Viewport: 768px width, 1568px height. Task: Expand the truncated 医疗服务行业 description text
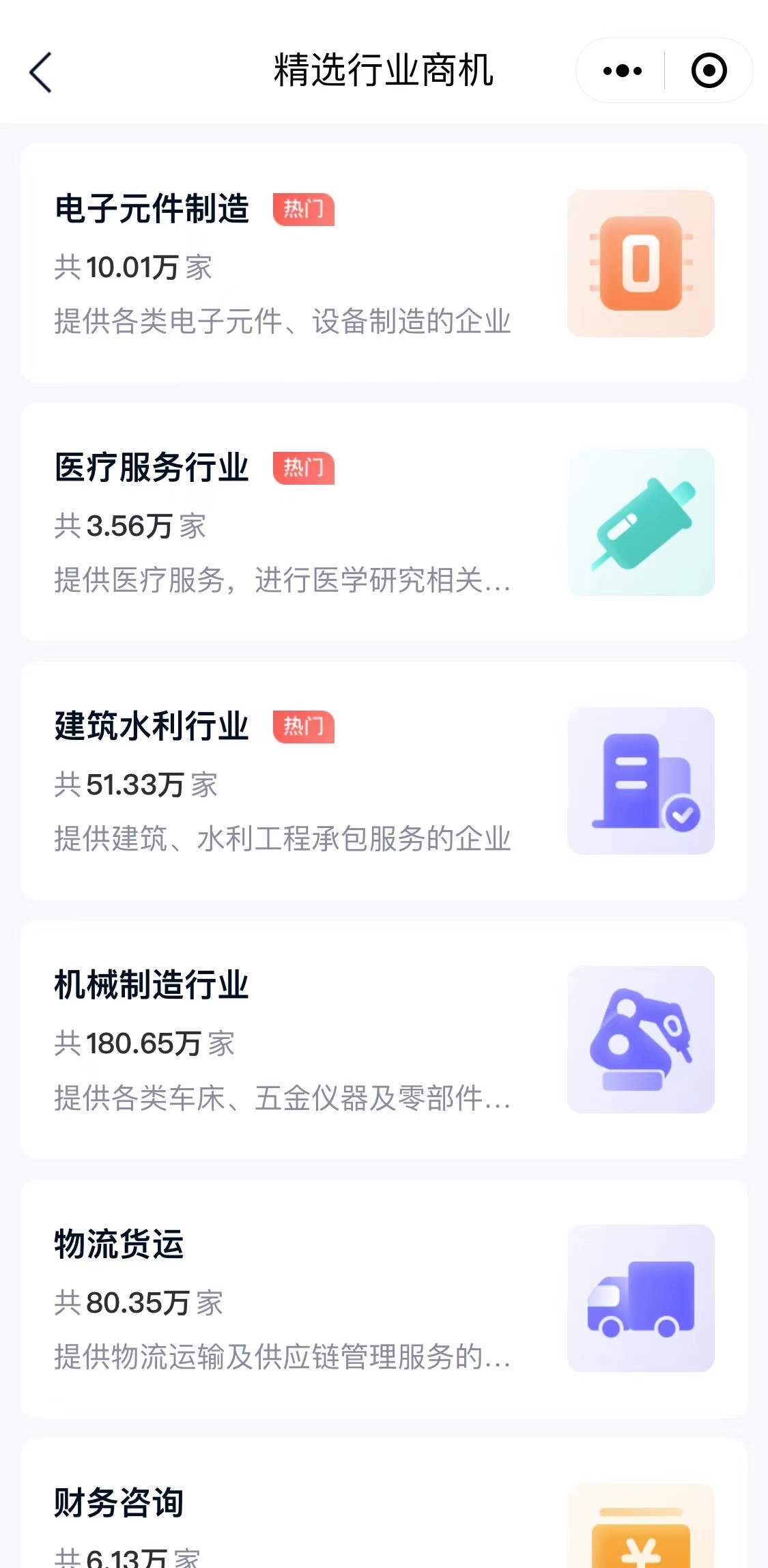[x=283, y=582]
